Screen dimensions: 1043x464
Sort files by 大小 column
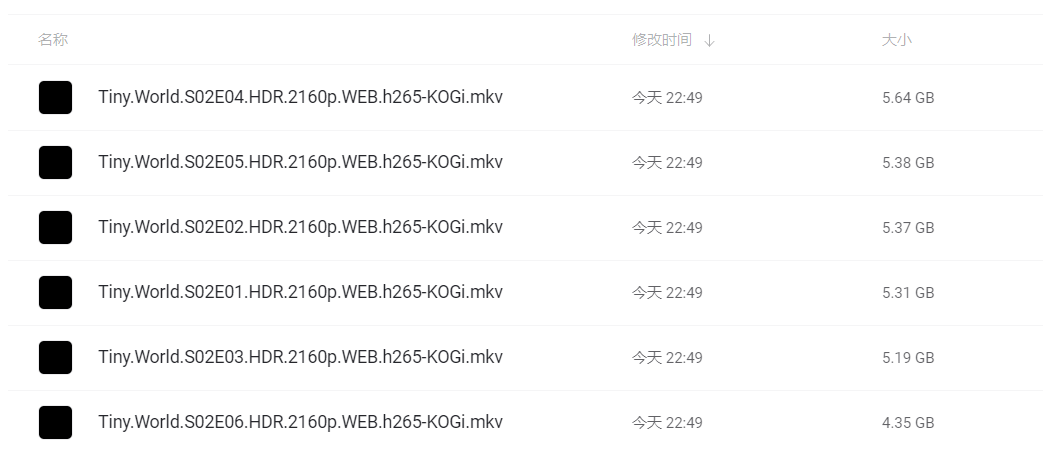click(x=896, y=40)
